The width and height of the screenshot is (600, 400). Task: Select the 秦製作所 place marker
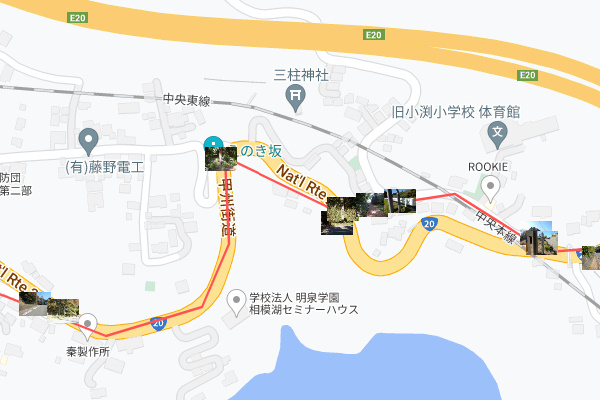click(88, 324)
